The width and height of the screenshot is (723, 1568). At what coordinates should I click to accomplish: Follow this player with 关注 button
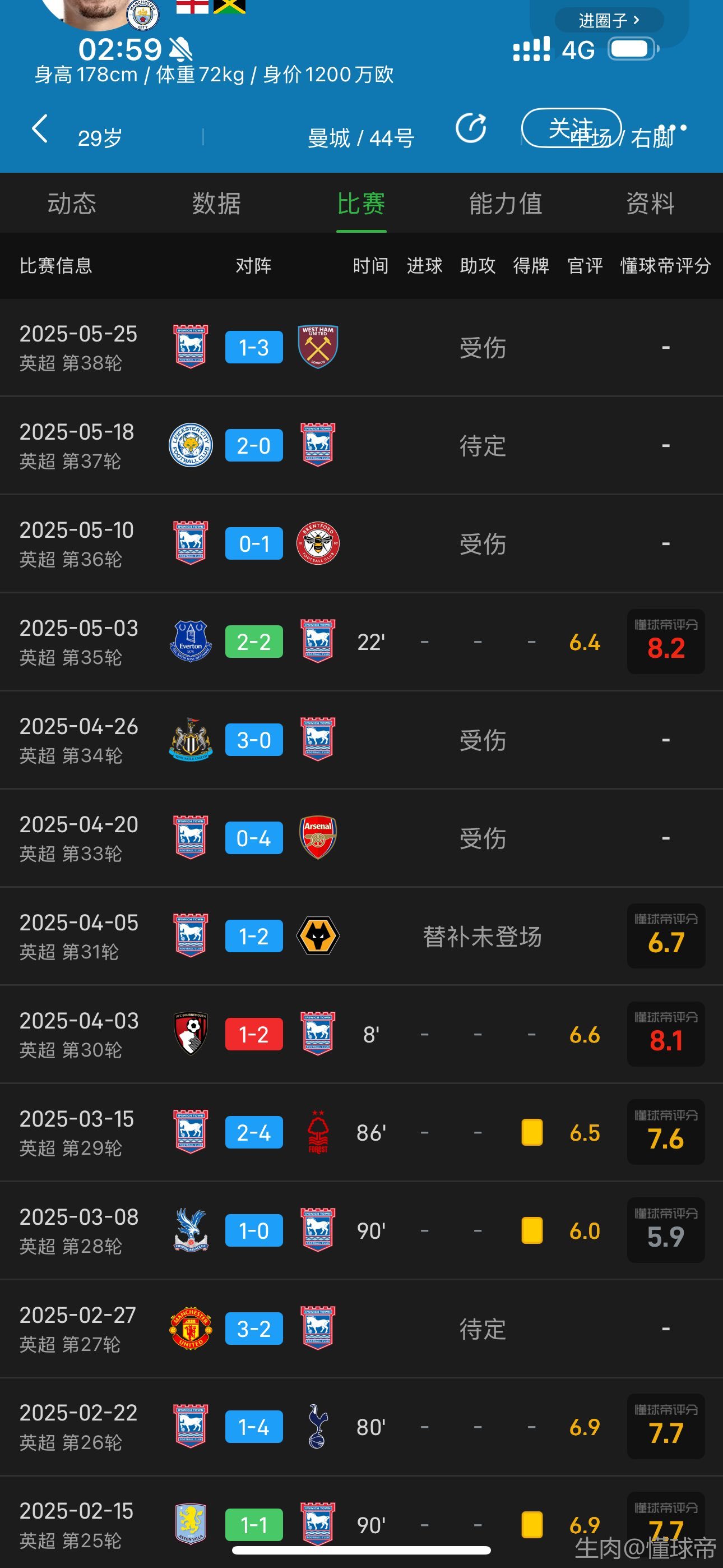[571, 128]
